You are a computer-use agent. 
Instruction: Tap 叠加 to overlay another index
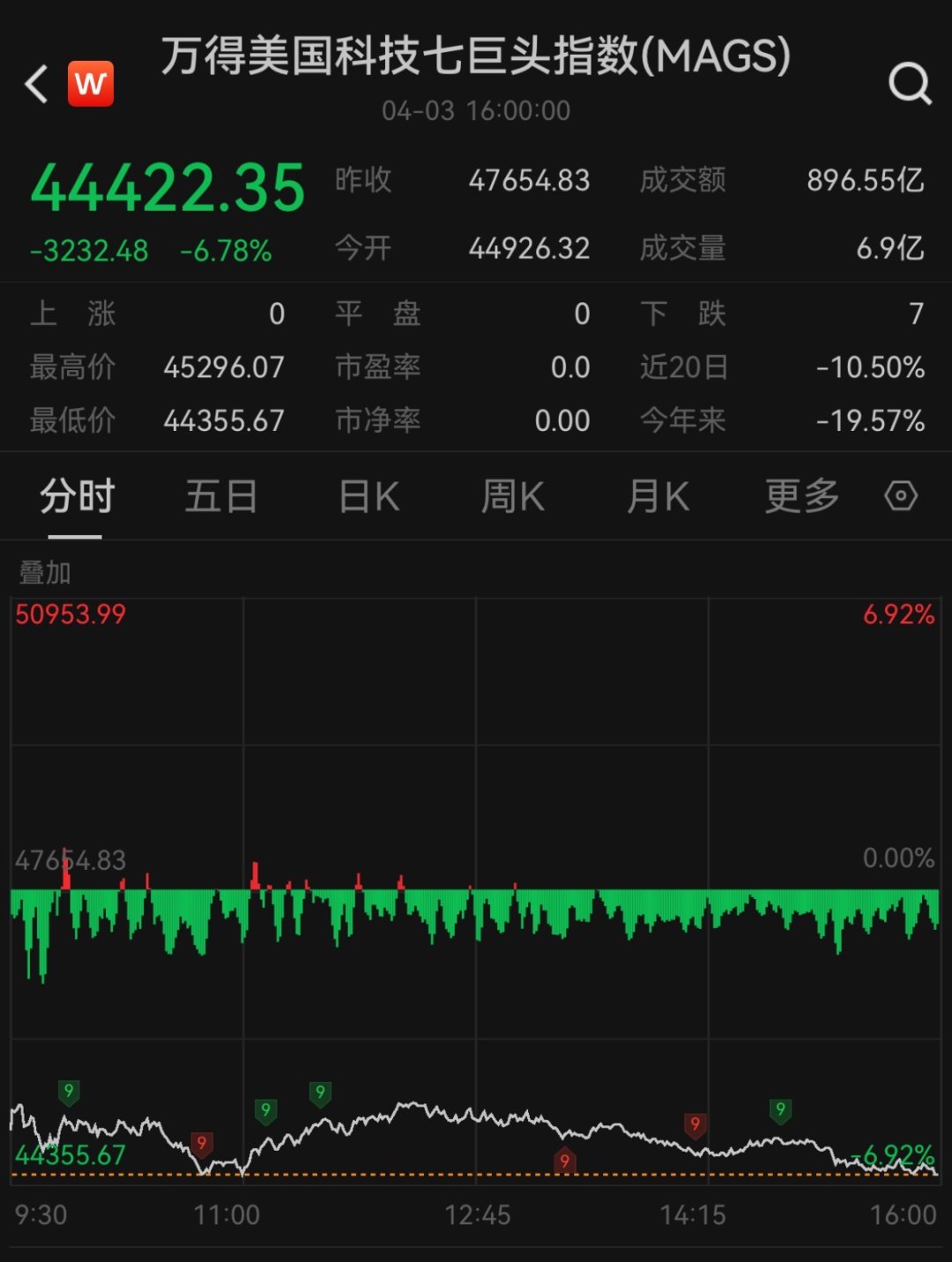click(x=45, y=573)
